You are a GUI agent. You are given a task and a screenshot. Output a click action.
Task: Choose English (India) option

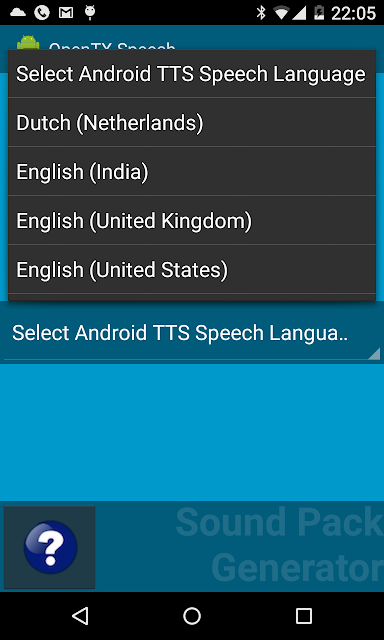coord(192,171)
